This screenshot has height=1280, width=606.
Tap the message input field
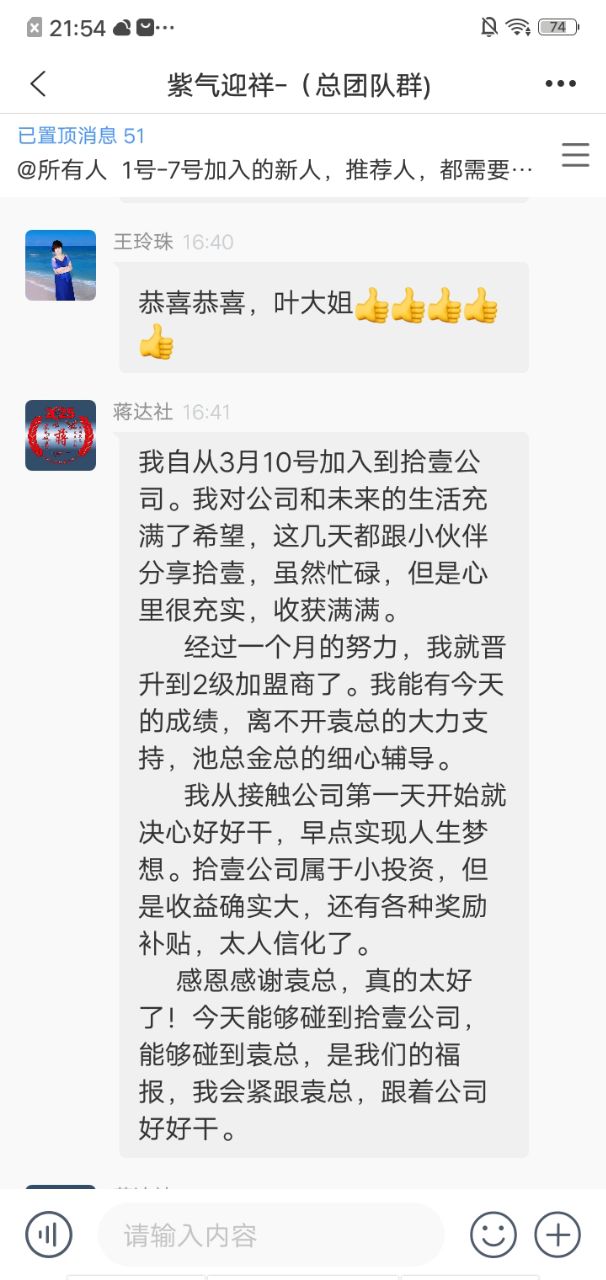click(270, 1235)
